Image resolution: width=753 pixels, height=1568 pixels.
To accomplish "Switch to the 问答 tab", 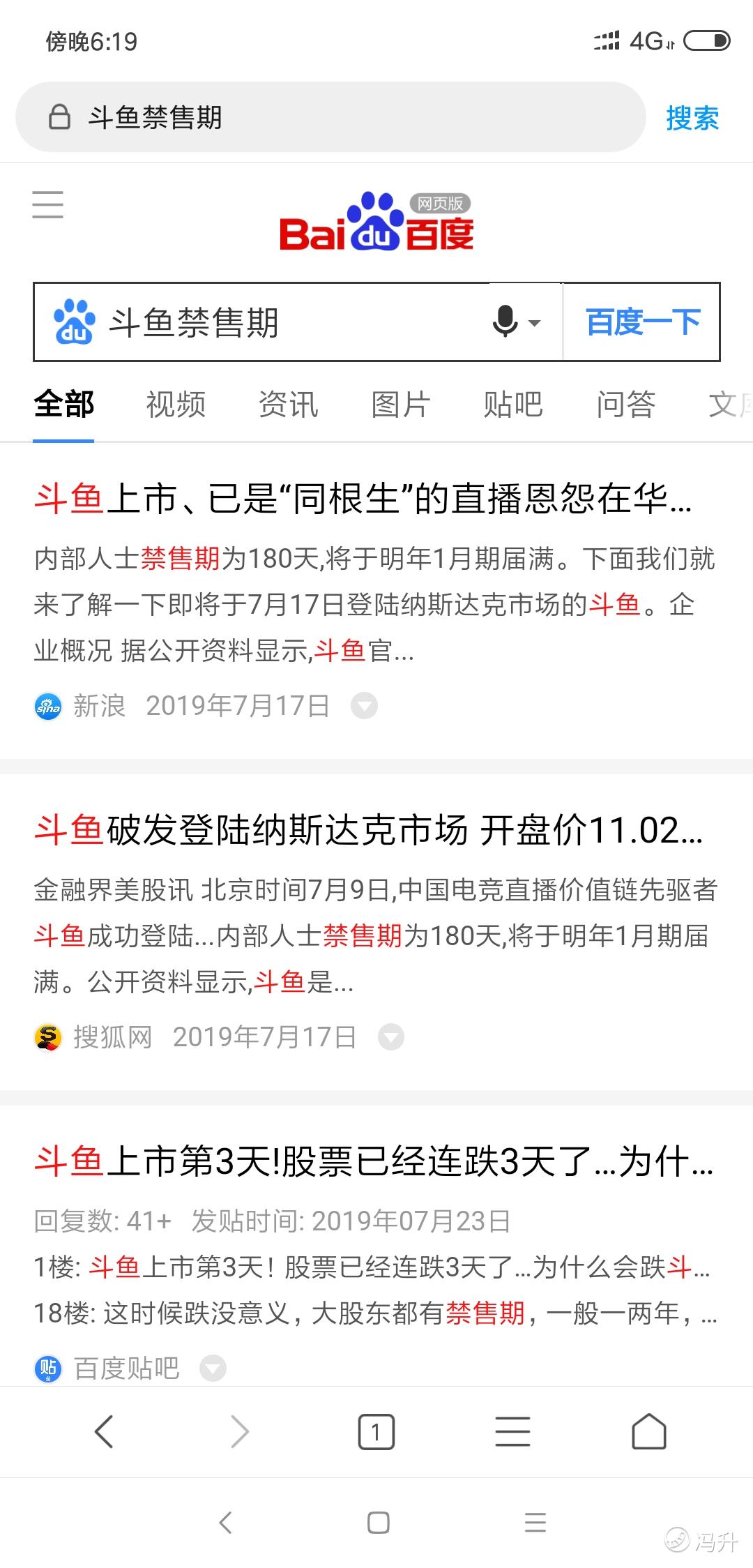I will [x=625, y=405].
